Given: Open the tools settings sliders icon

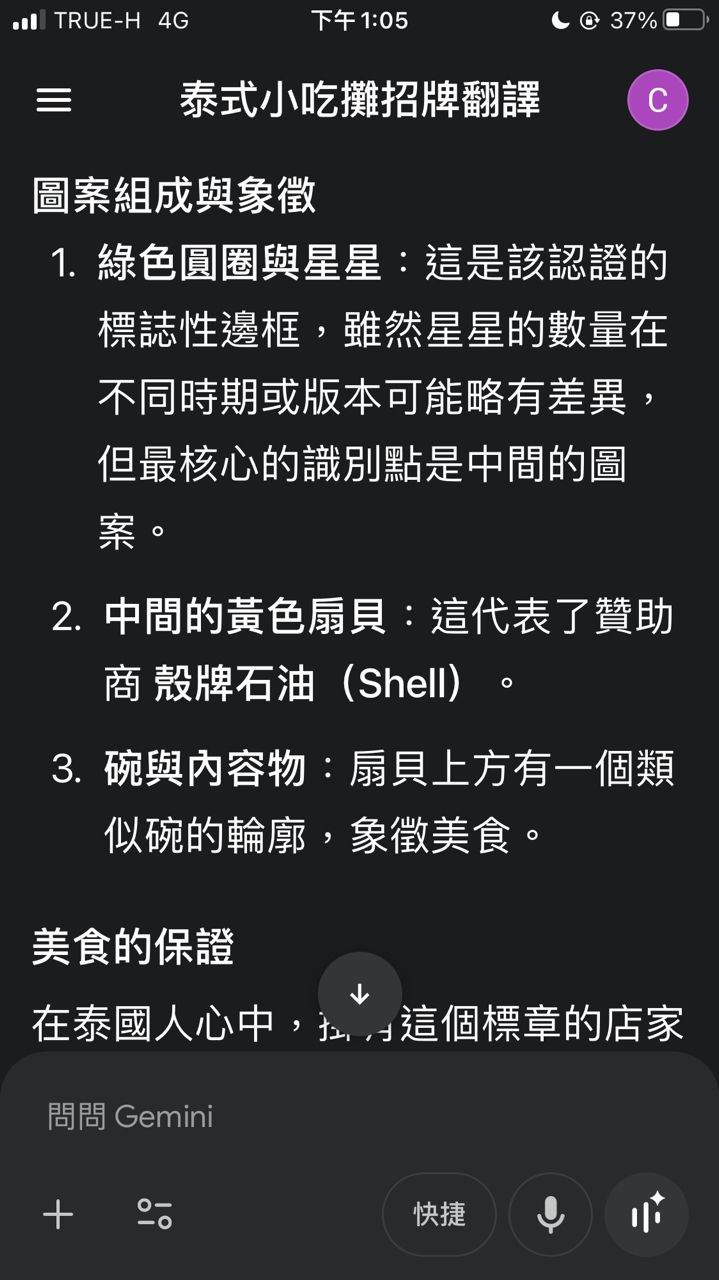Looking at the screenshot, I should click(x=154, y=1215).
